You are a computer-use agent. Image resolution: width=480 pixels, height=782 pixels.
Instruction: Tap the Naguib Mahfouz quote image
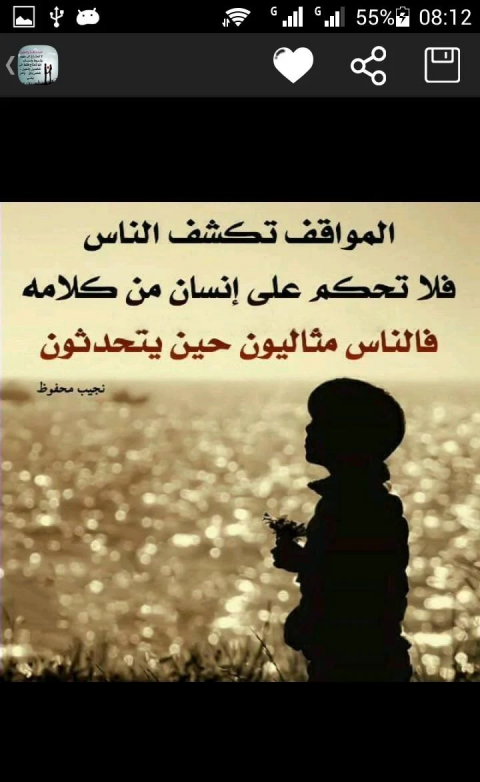click(x=240, y=441)
